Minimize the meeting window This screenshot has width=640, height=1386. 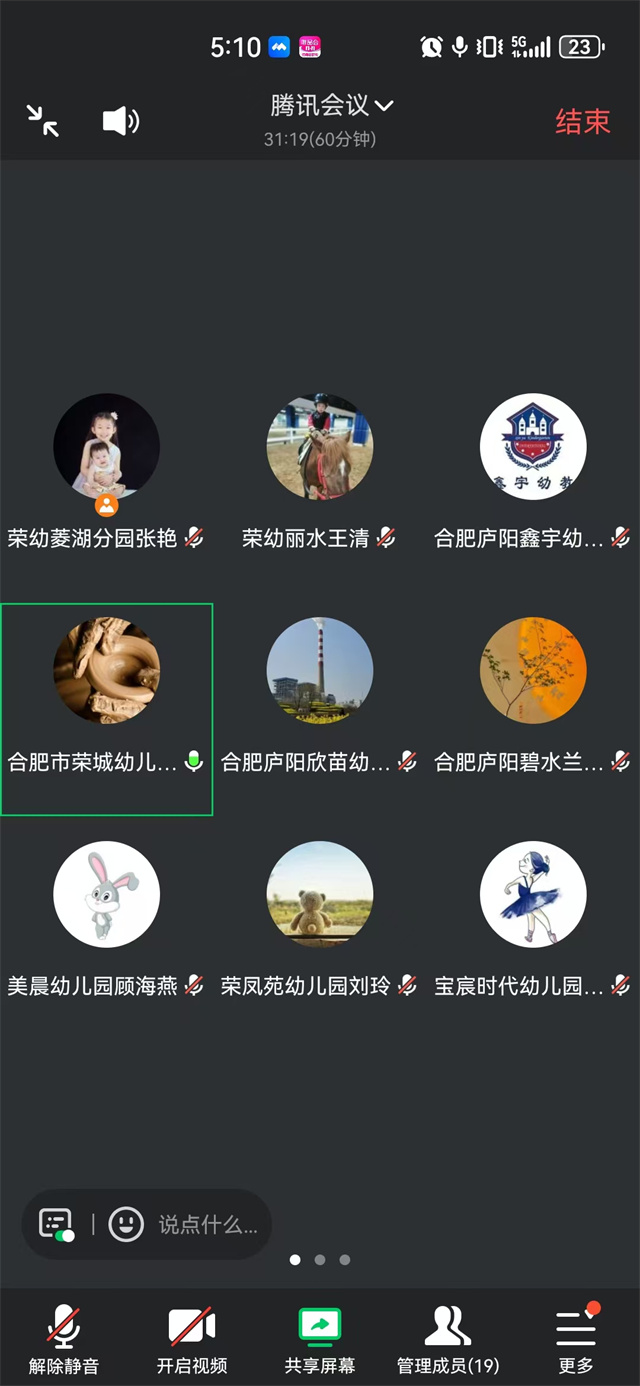point(43,122)
